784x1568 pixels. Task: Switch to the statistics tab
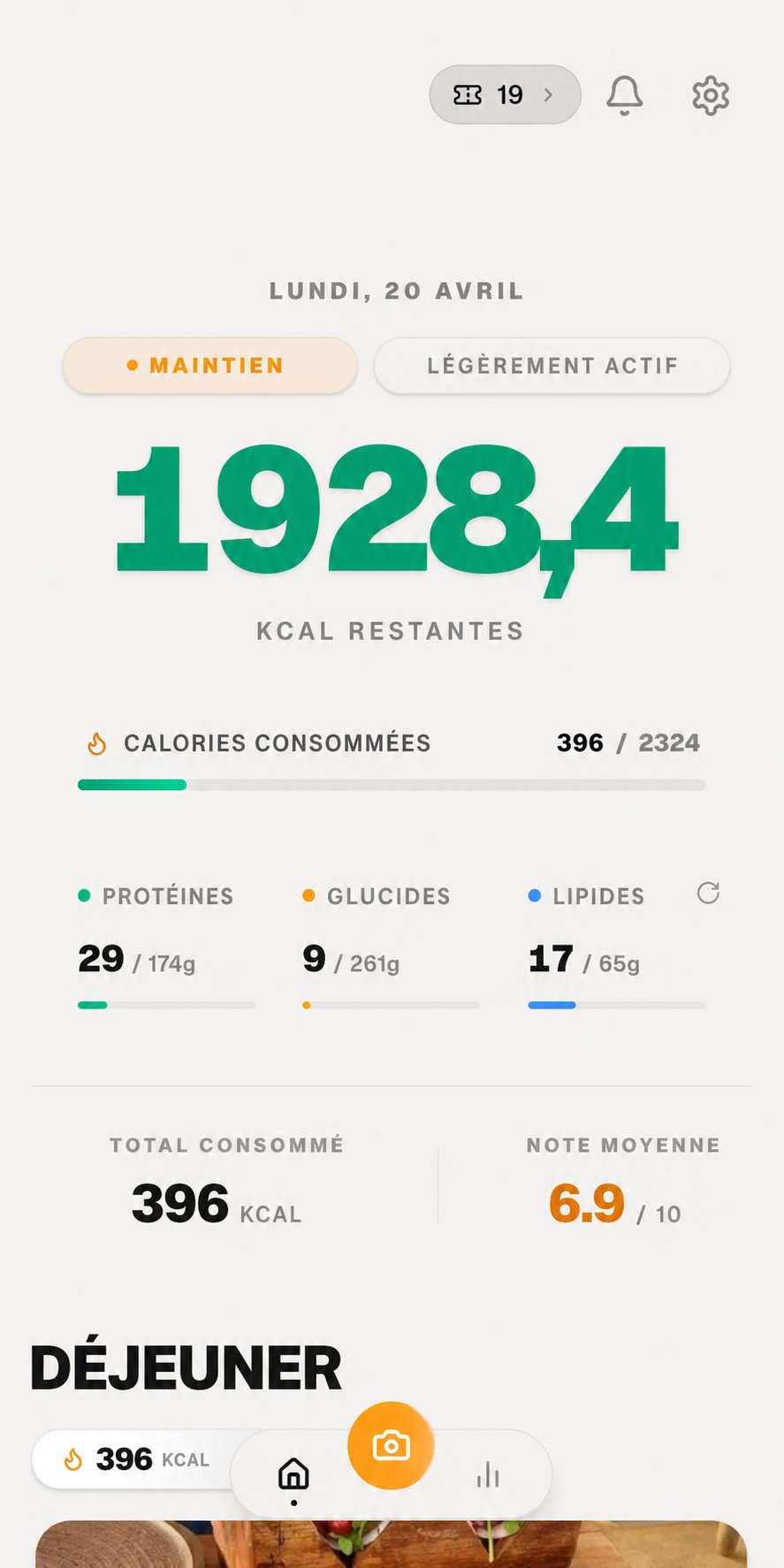click(488, 1474)
